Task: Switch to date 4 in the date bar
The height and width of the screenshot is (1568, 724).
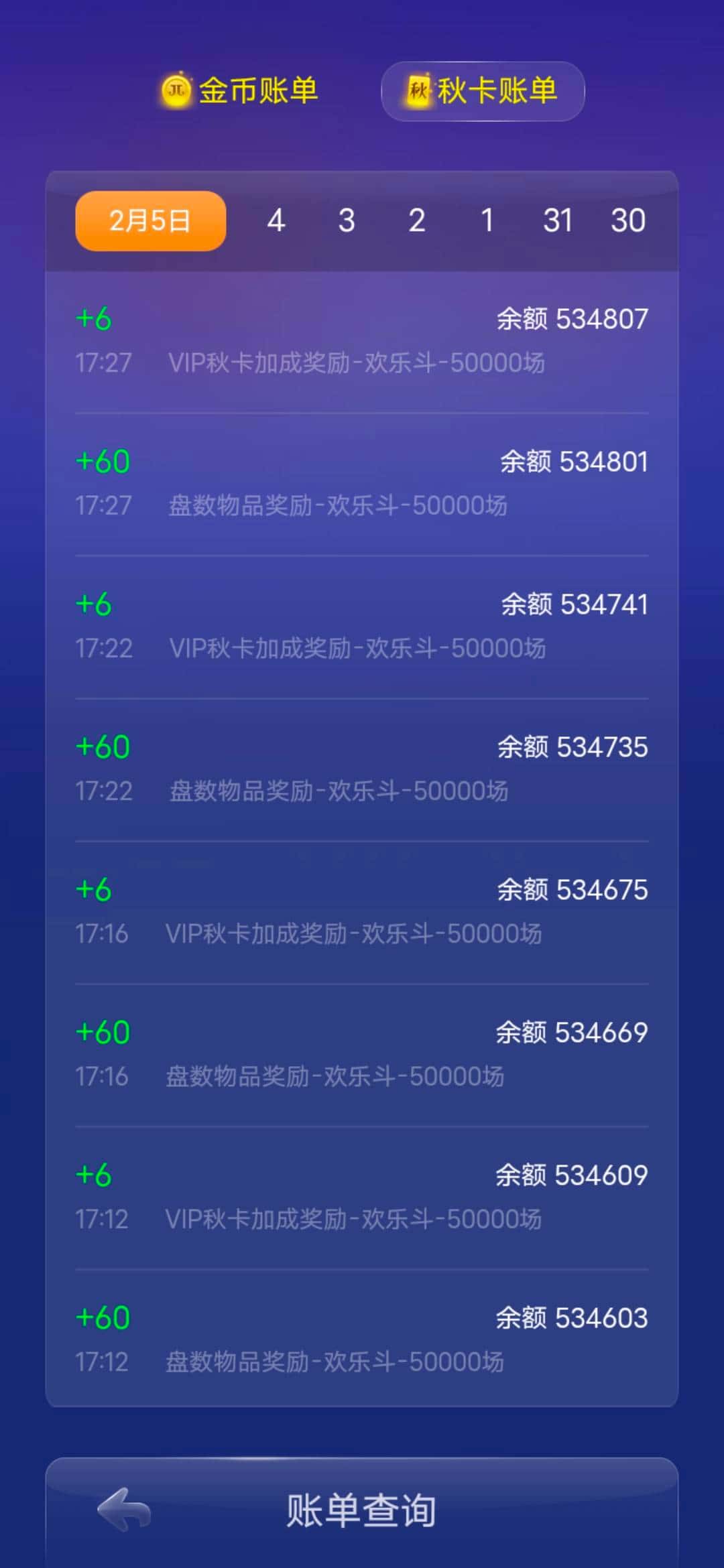Action: point(276,220)
